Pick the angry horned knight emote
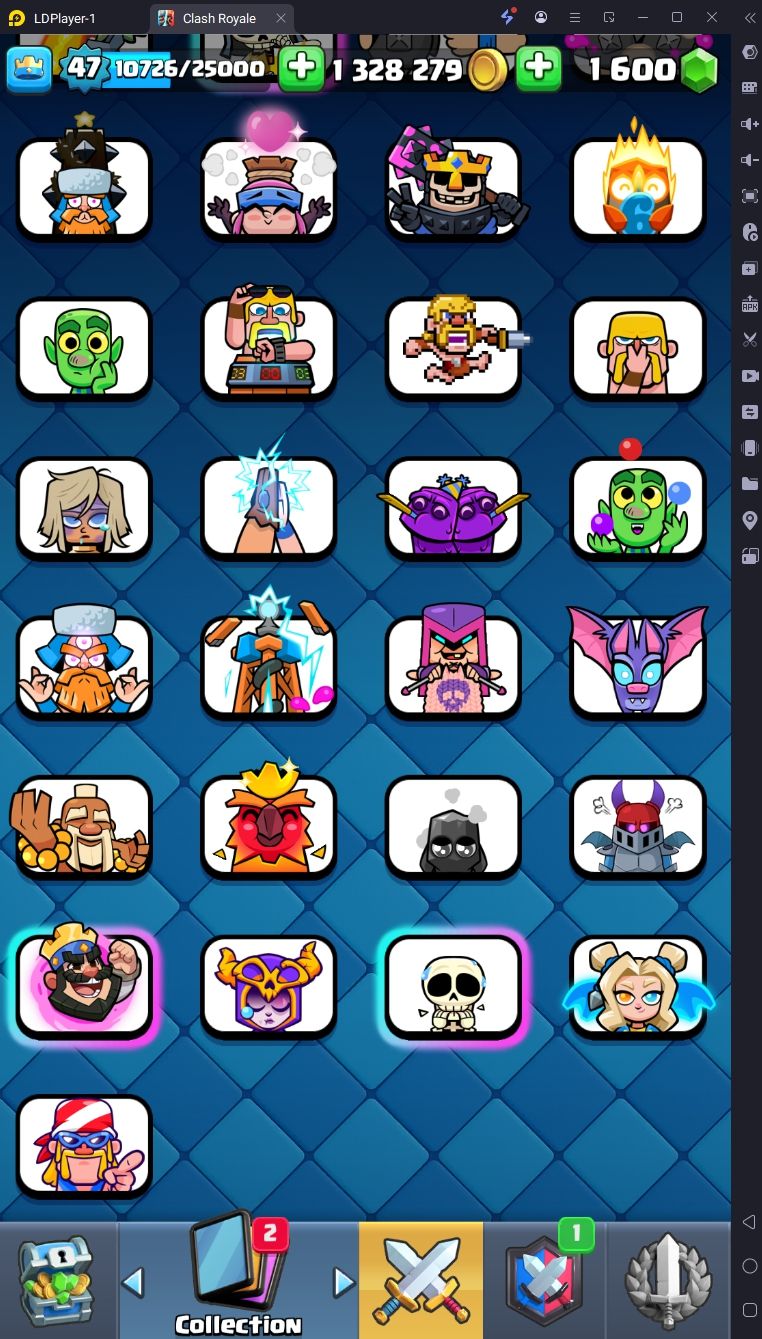This screenshot has width=762, height=1339. click(x=637, y=825)
